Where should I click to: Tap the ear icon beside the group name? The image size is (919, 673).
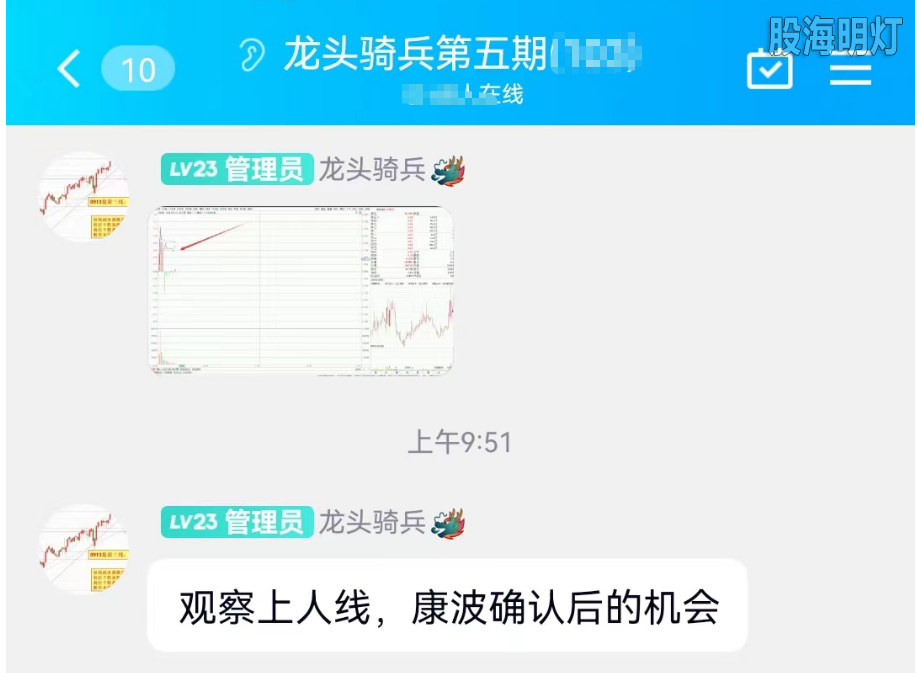252,54
